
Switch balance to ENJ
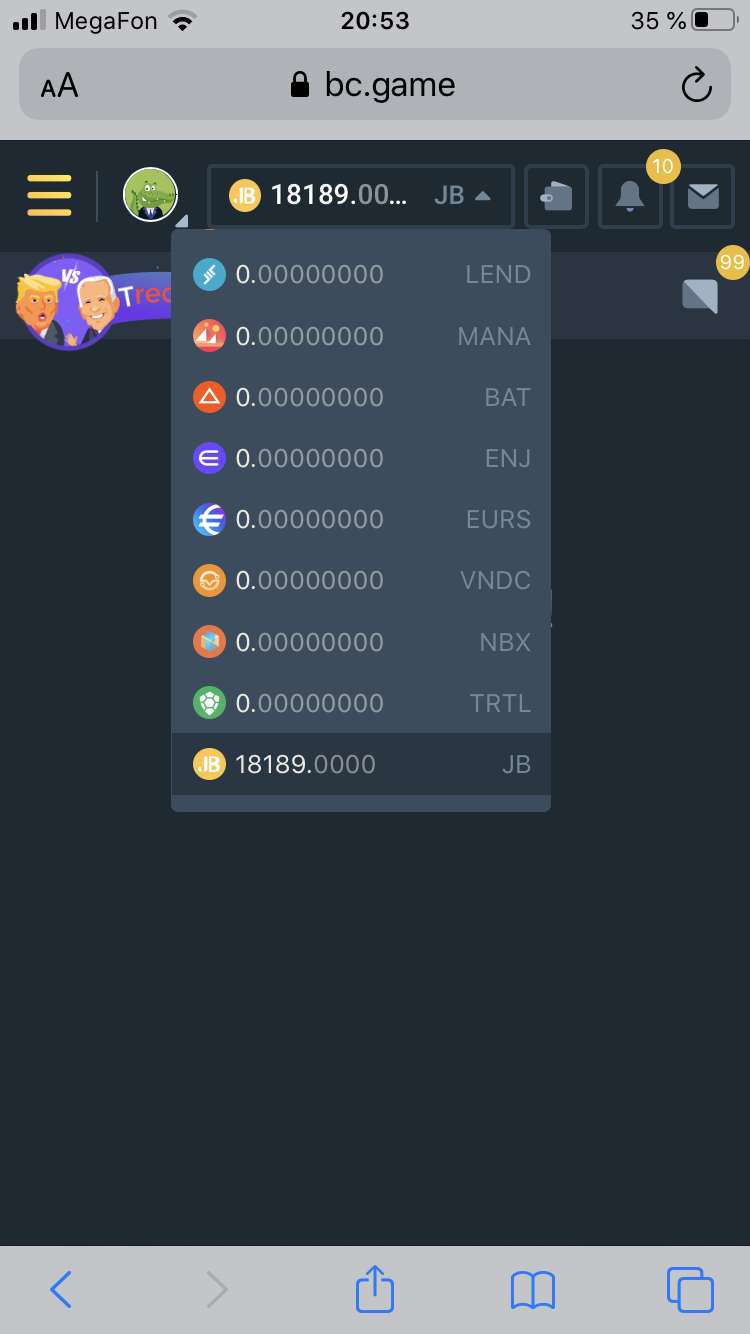click(360, 458)
